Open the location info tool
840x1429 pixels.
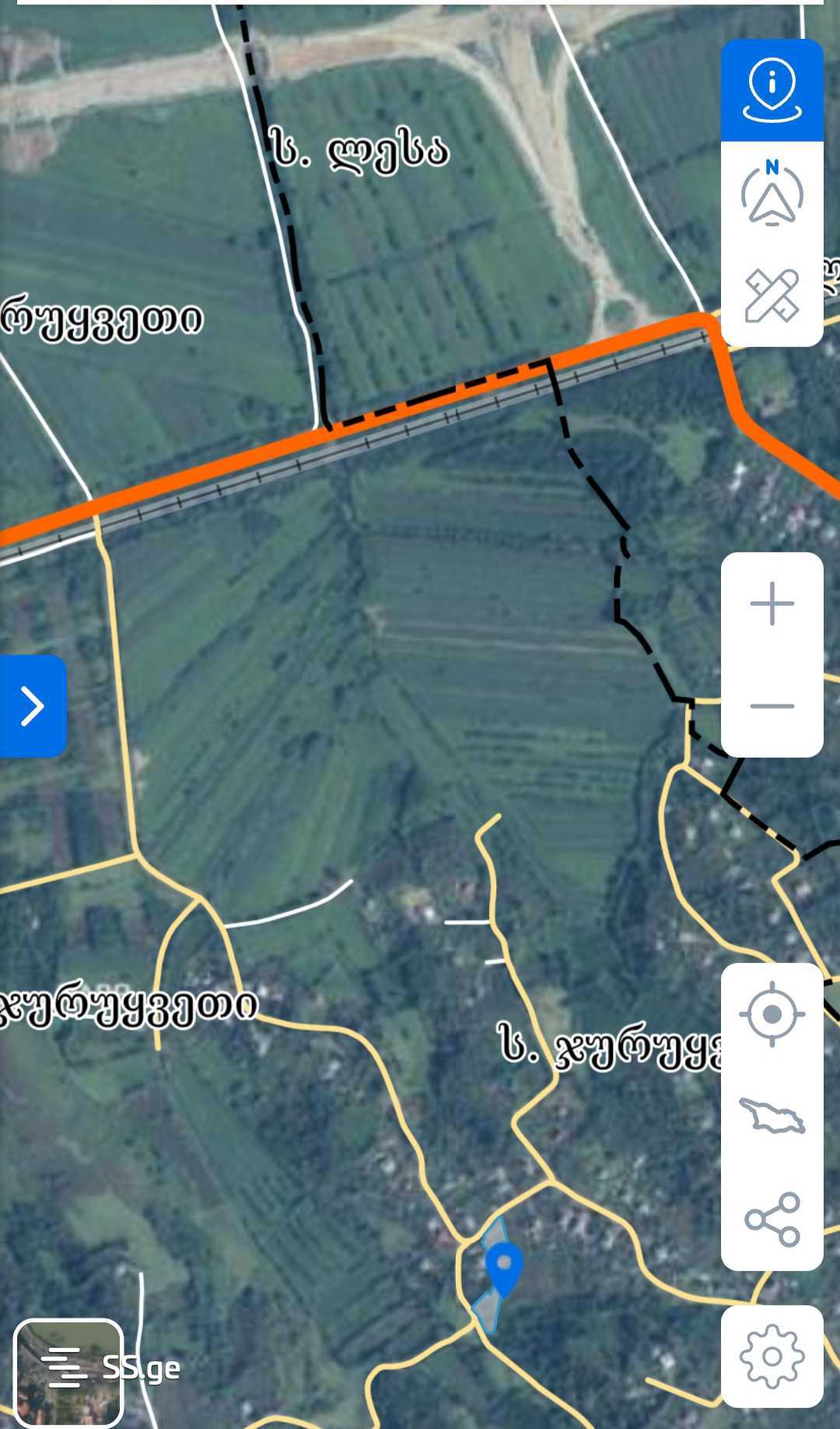(772, 90)
